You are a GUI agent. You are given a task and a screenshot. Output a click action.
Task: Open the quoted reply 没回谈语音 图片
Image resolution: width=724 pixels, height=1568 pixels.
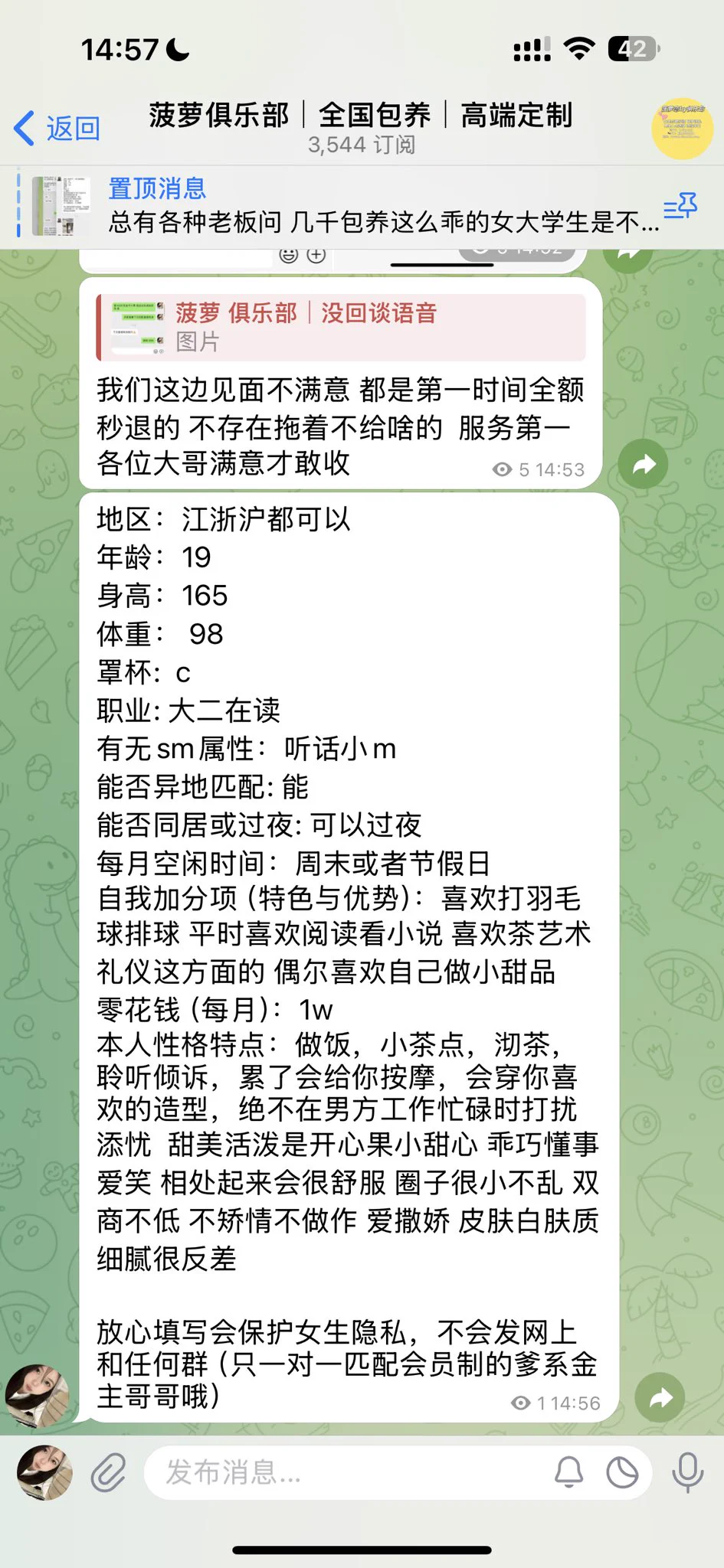(341, 327)
